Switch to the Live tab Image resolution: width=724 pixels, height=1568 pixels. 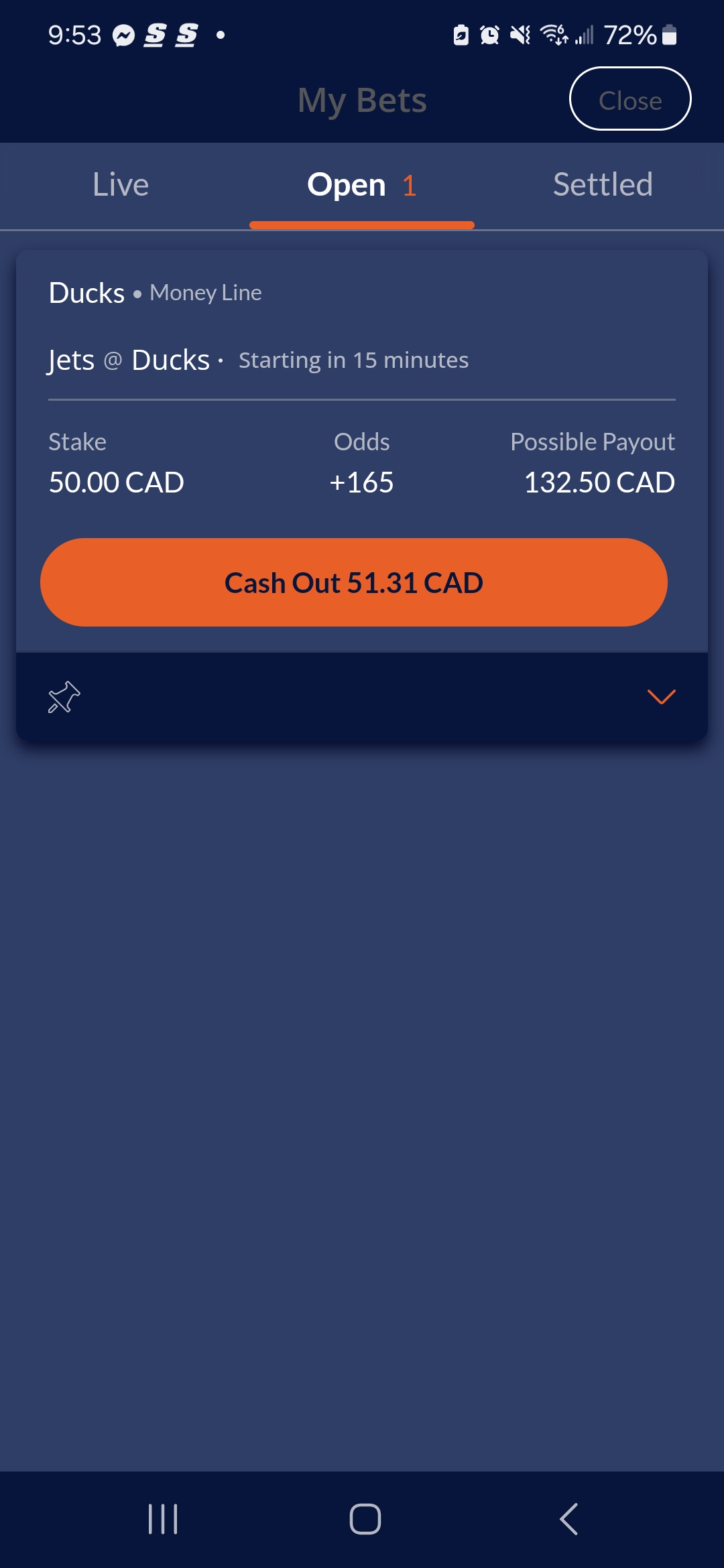pyautogui.click(x=121, y=185)
